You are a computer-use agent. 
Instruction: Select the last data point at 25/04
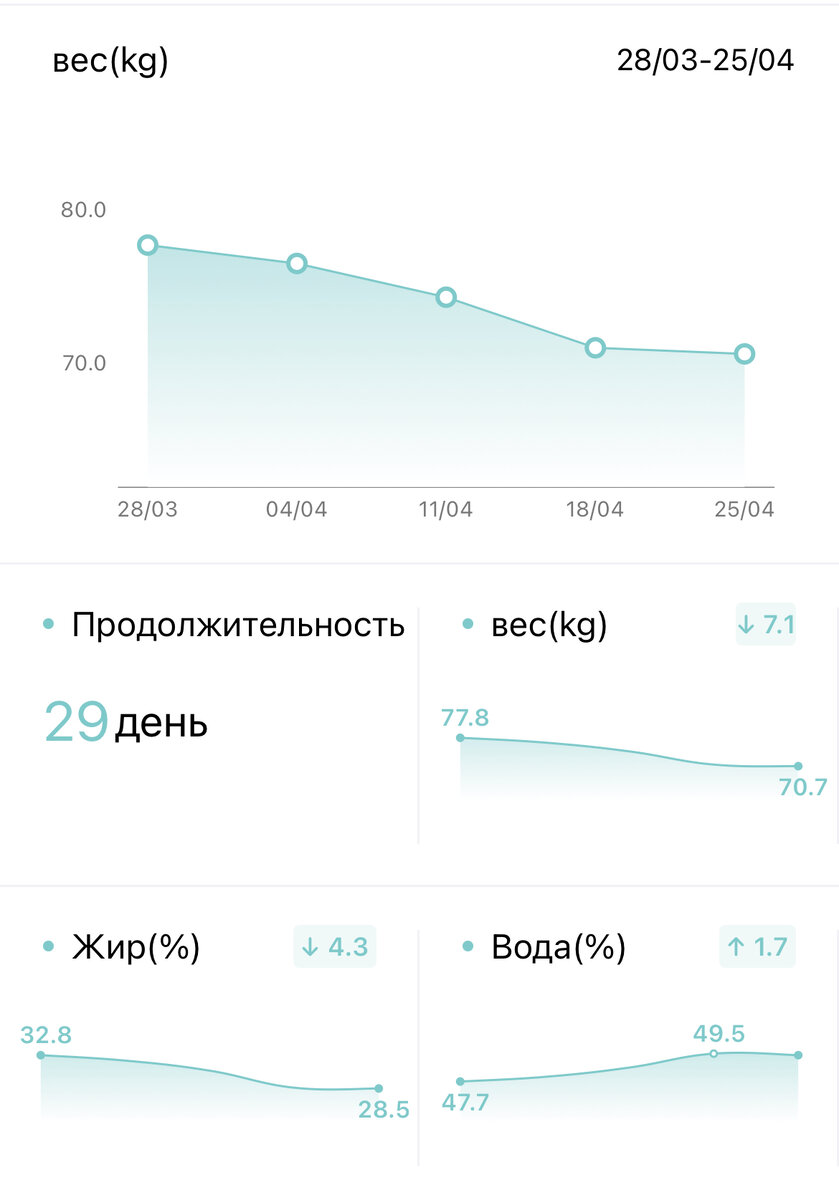click(743, 354)
